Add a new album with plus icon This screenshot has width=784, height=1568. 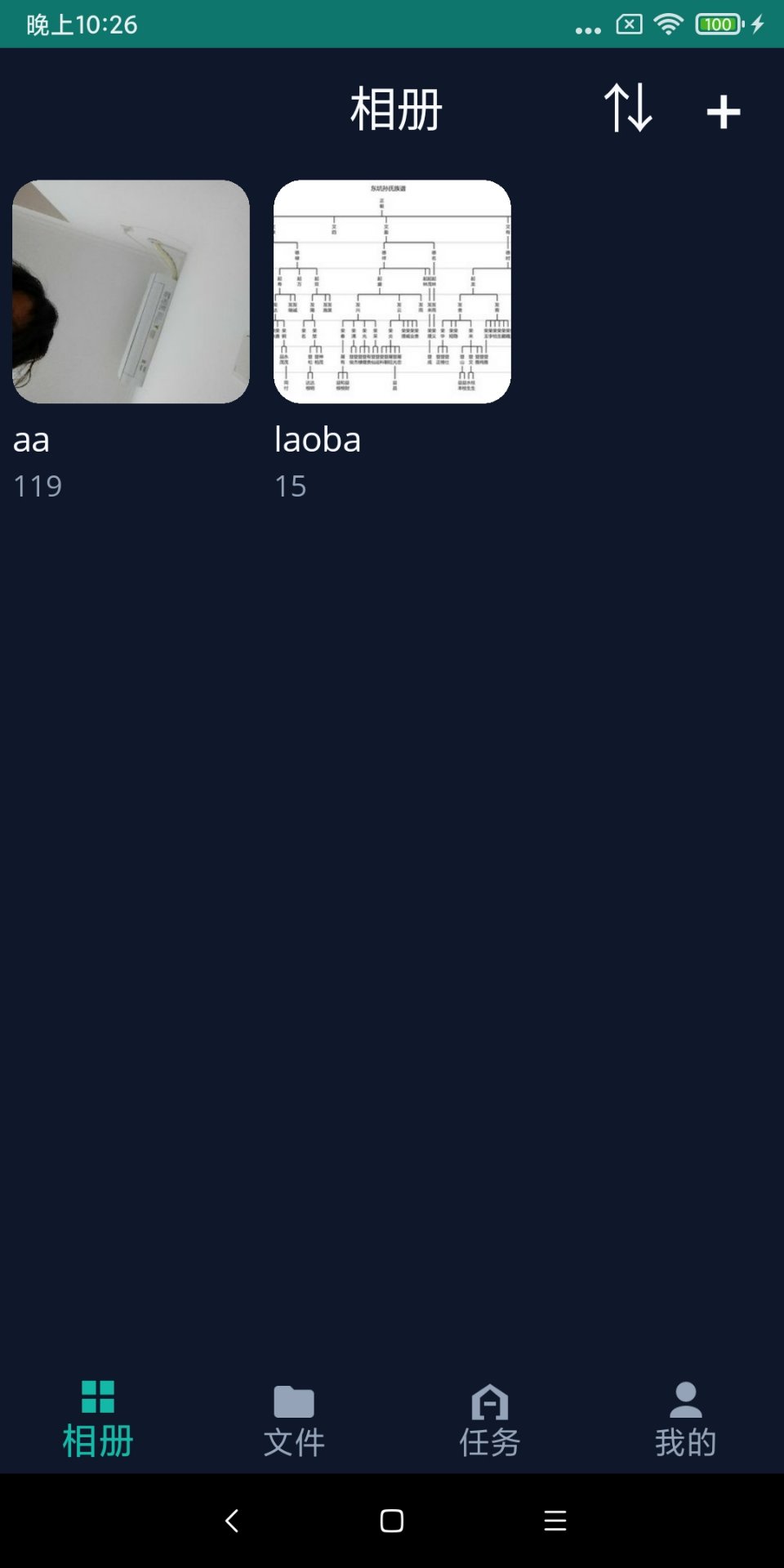tap(724, 112)
